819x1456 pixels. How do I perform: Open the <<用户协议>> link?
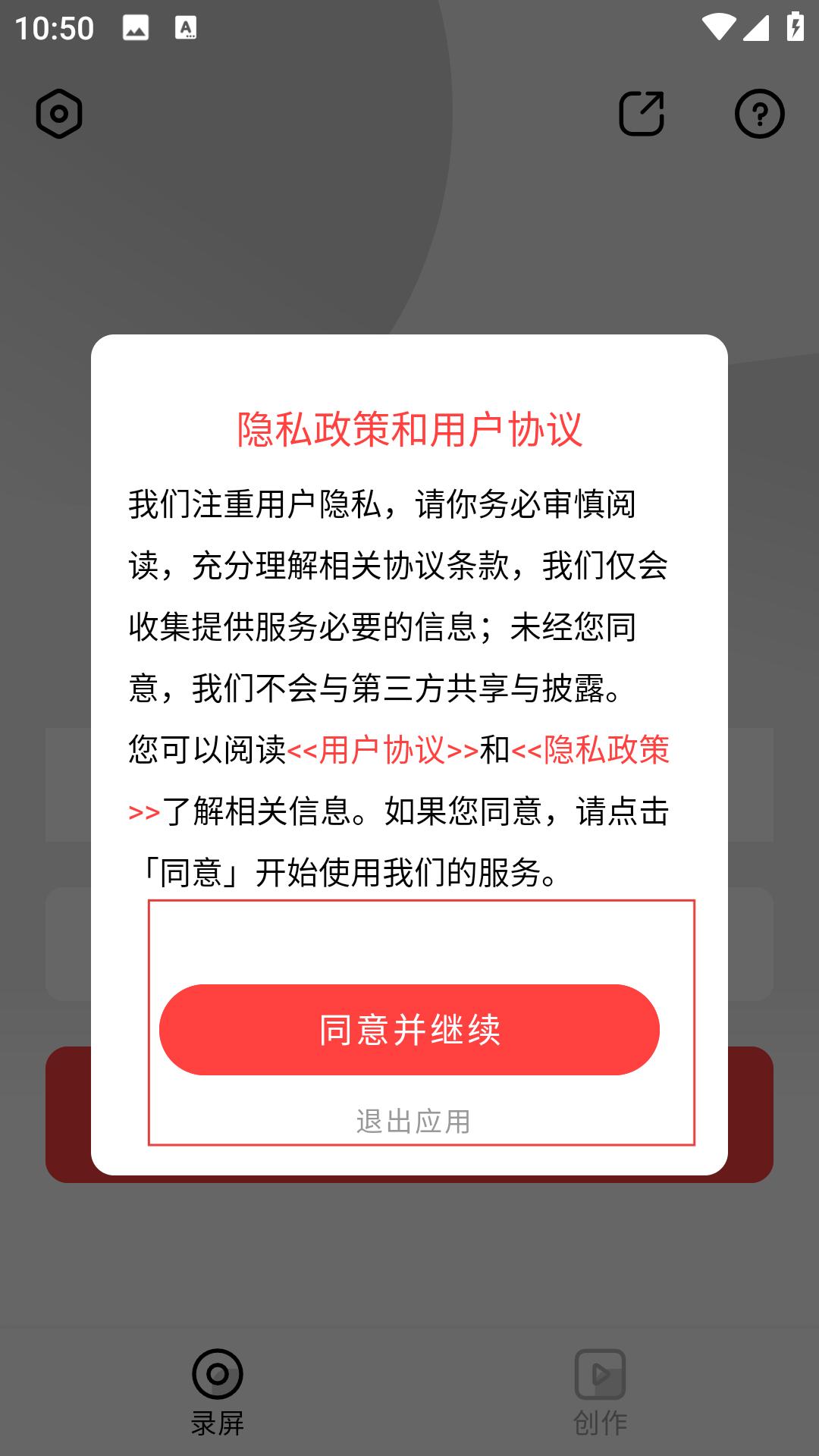pyautogui.click(x=383, y=750)
